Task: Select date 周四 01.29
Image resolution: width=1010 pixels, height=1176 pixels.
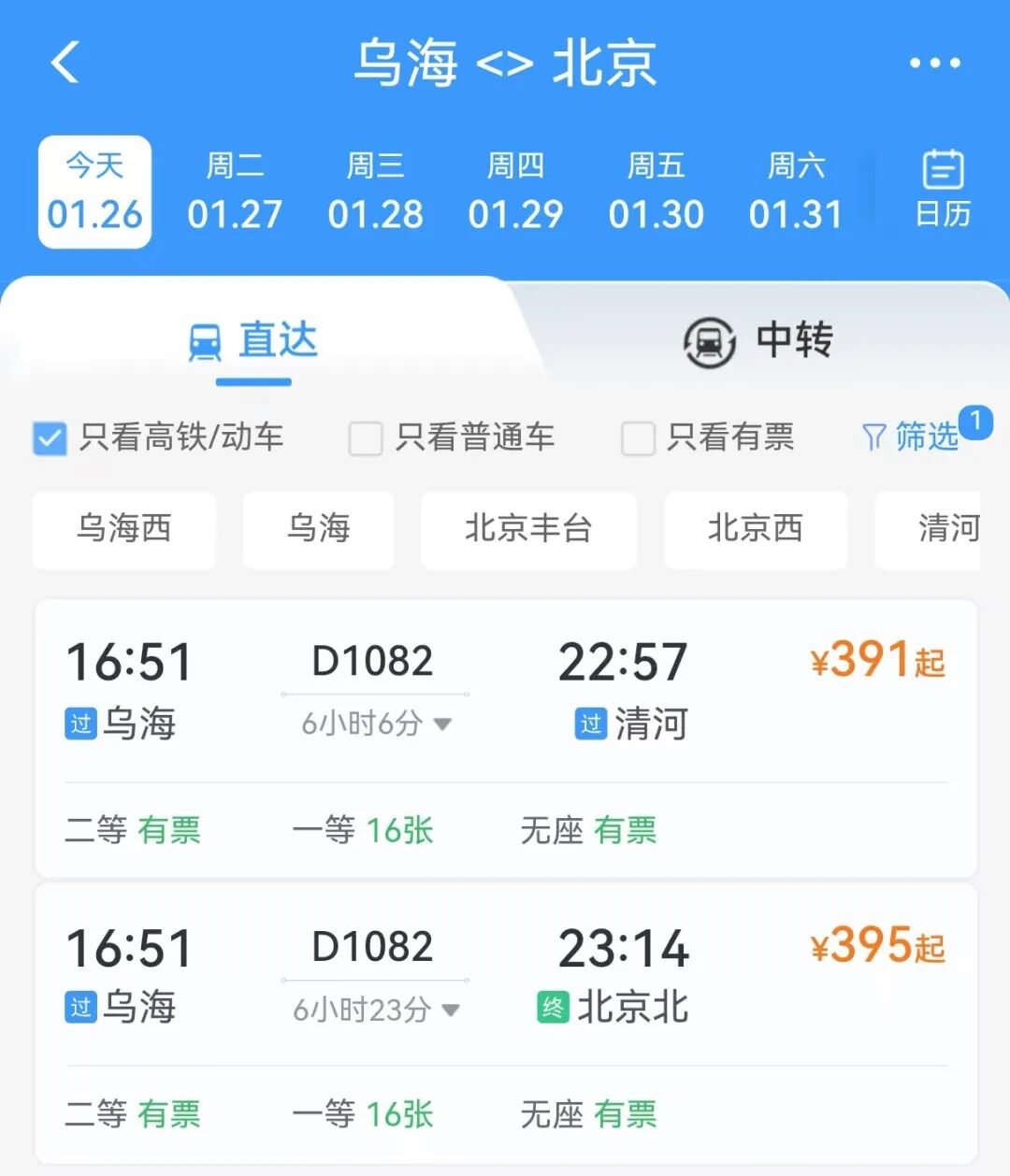Action: pyautogui.click(x=515, y=192)
